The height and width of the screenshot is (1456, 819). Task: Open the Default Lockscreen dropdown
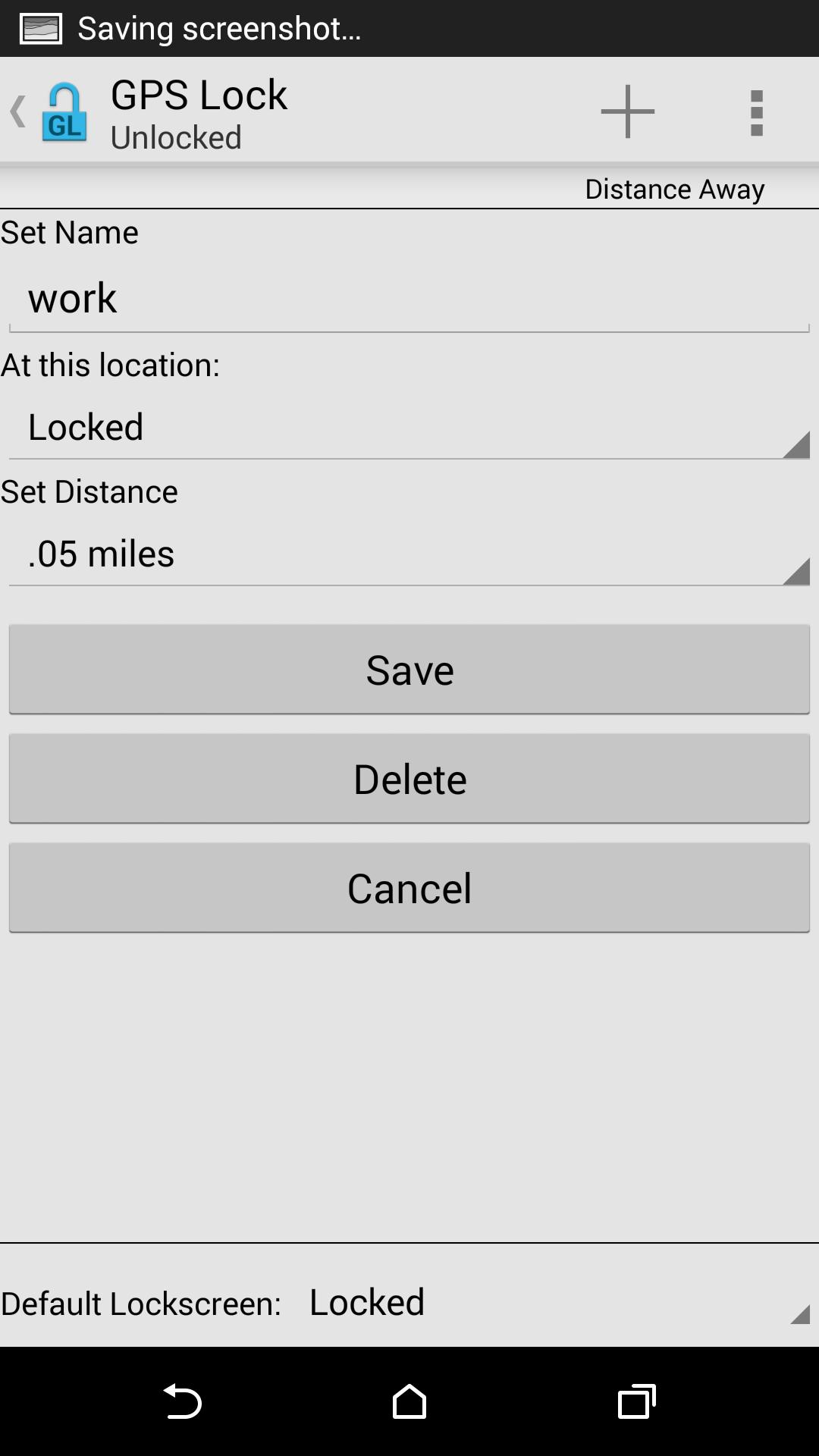[557, 1303]
